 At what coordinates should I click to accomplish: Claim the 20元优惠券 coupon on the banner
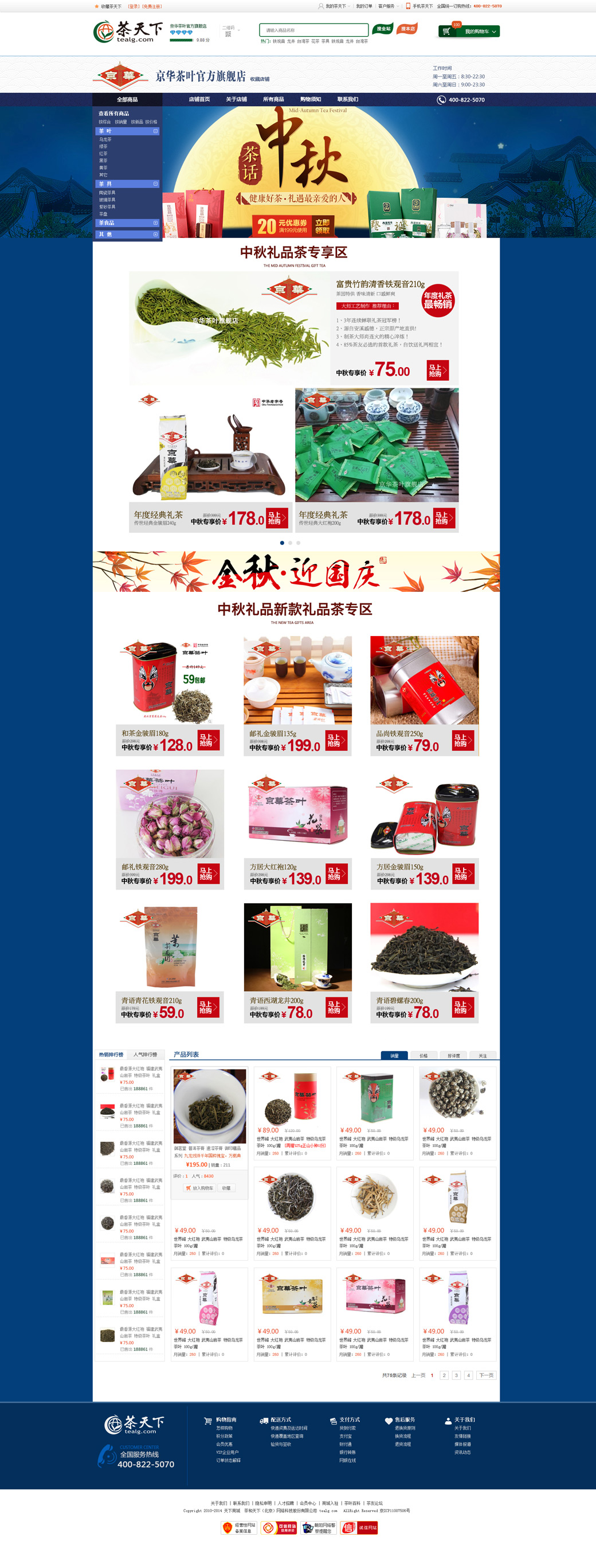(x=321, y=227)
